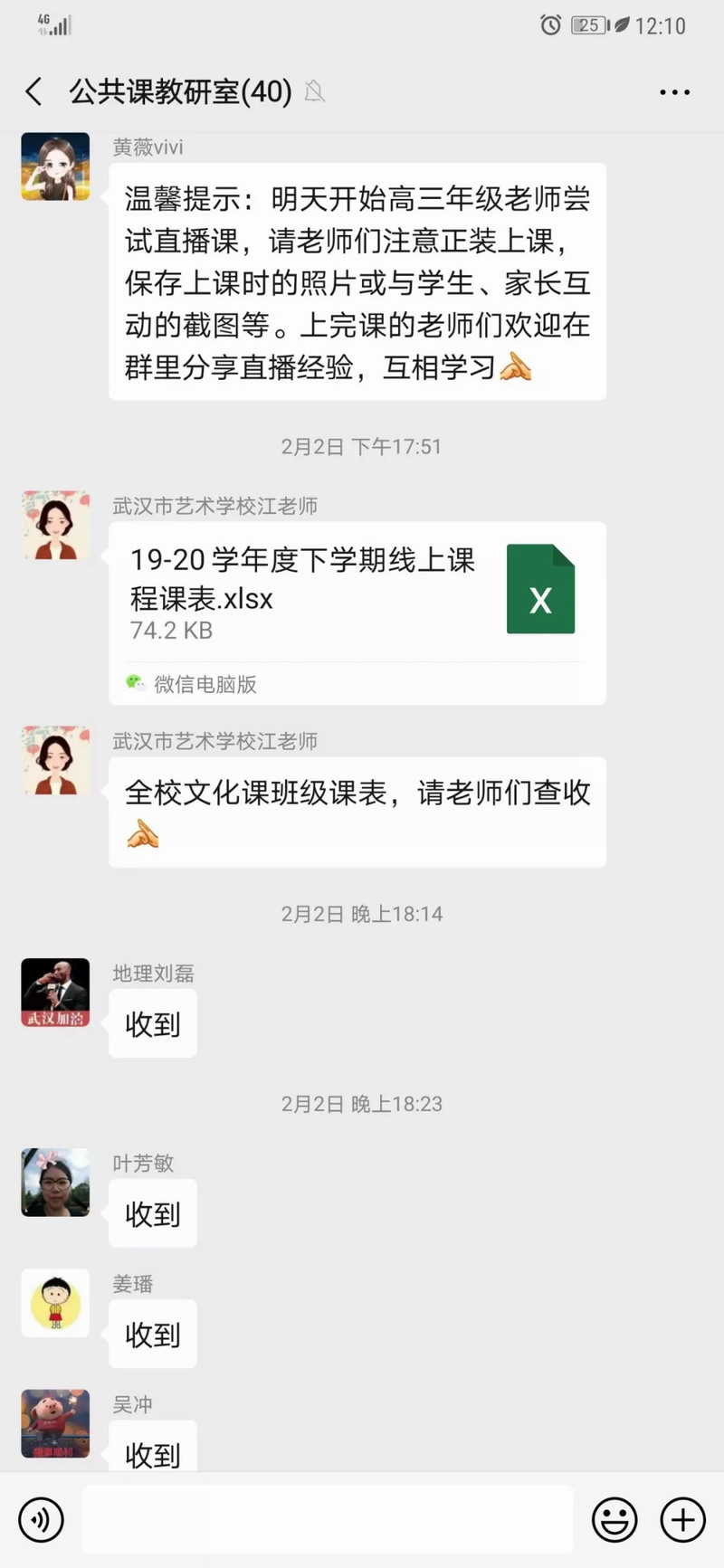Open the chat overflow menu
The width and height of the screenshot is (724, 1568).
tap(674, 92)
